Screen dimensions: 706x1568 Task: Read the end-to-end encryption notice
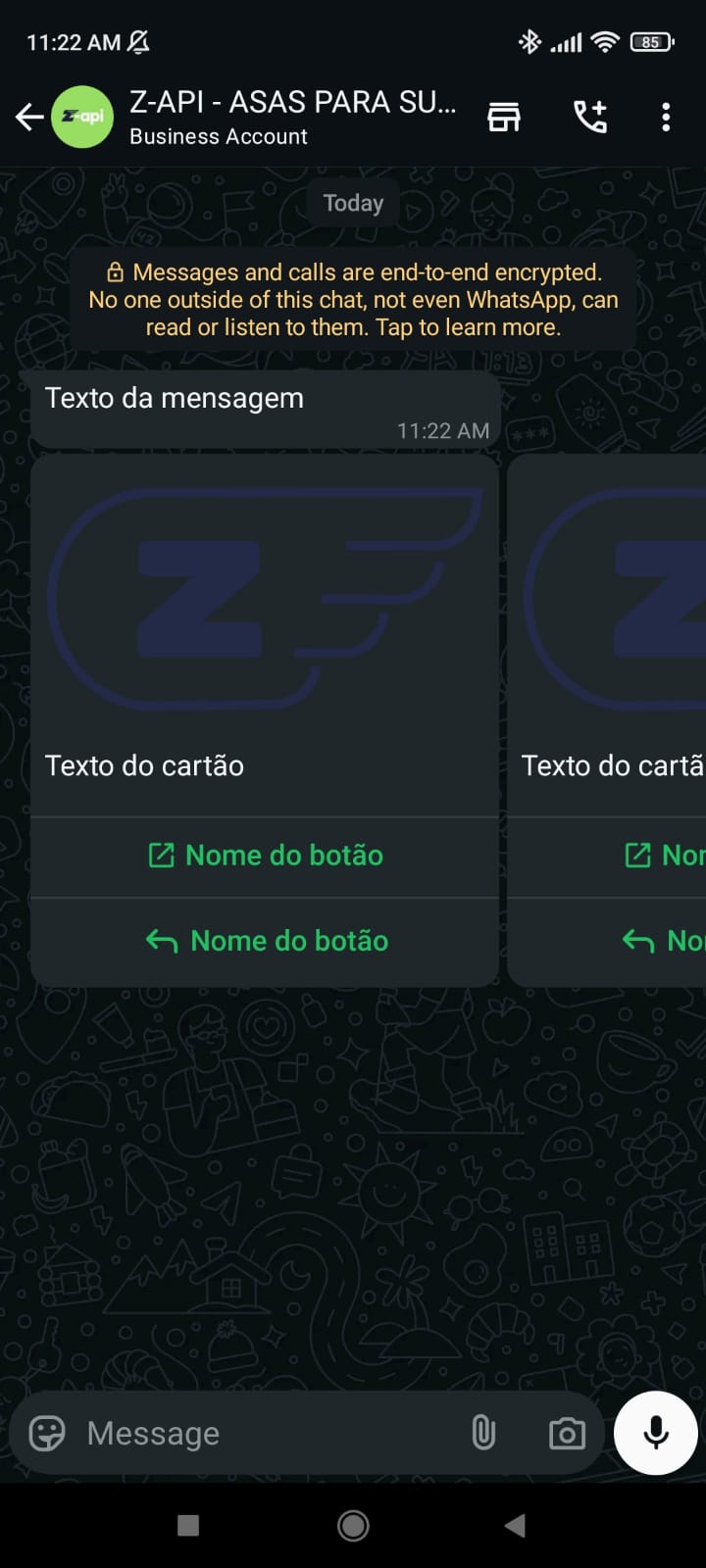(353, 300)
